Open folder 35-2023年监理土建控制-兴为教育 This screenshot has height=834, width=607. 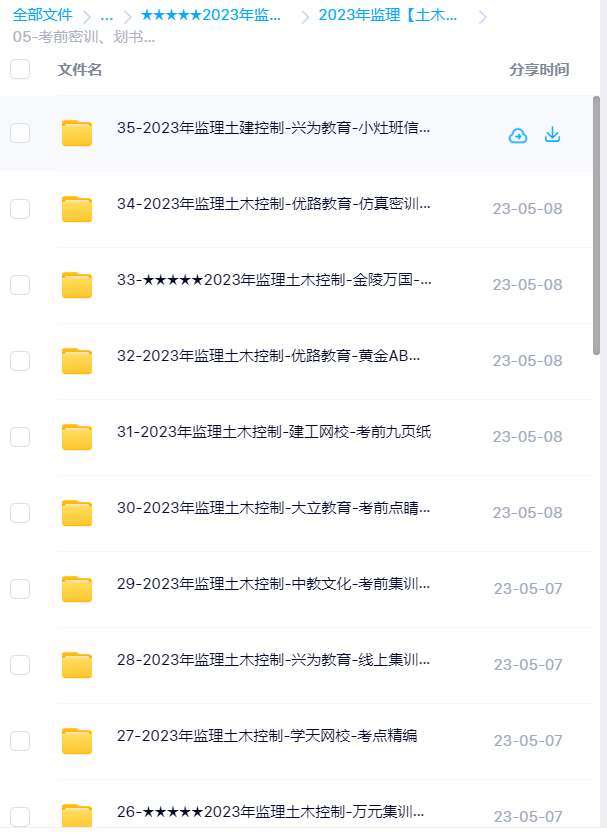tap(273, 128)
